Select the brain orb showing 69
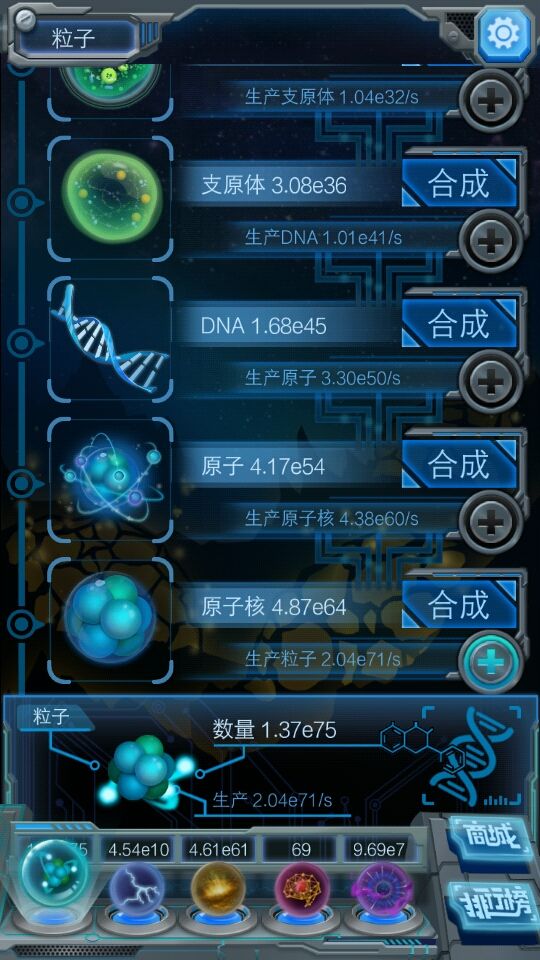The height and width of the screenshot is (960, 540). point(301,889)
